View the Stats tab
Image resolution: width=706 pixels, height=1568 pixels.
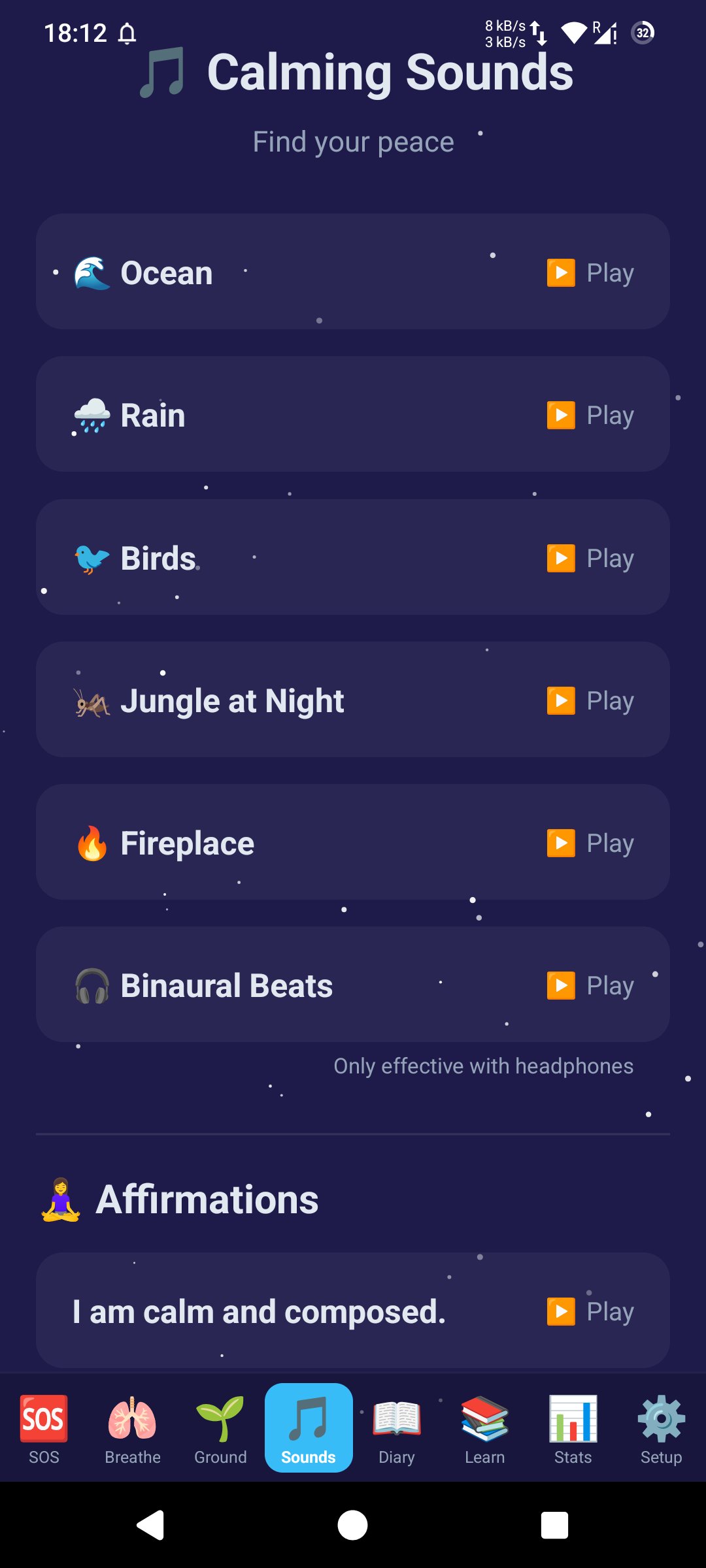(573, 1429)
